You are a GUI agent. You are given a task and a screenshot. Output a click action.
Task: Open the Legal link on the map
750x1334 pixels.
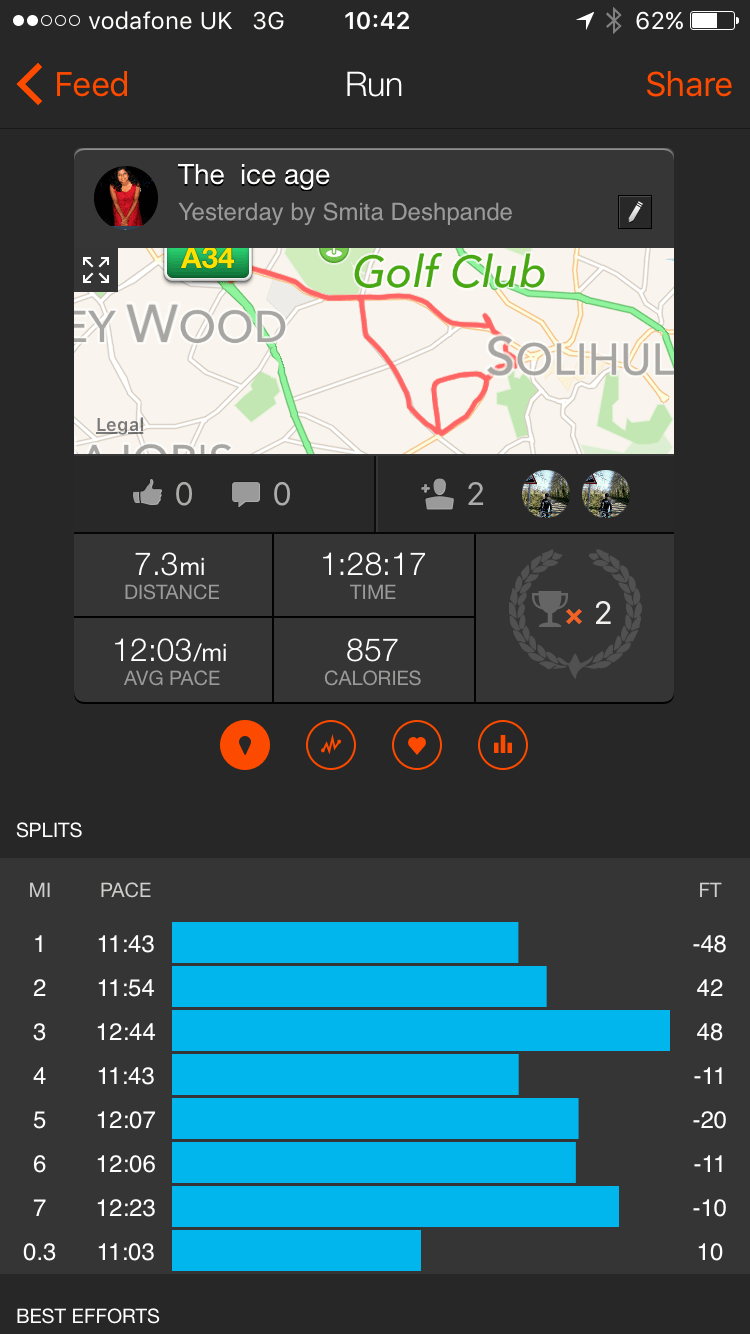(x=119, y=426)
